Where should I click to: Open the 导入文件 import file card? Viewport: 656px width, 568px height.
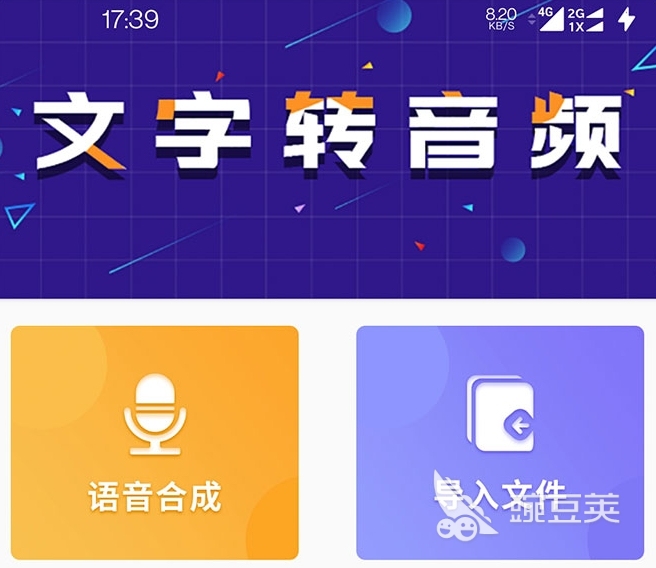pyautogui.click(x=499, y=442)
